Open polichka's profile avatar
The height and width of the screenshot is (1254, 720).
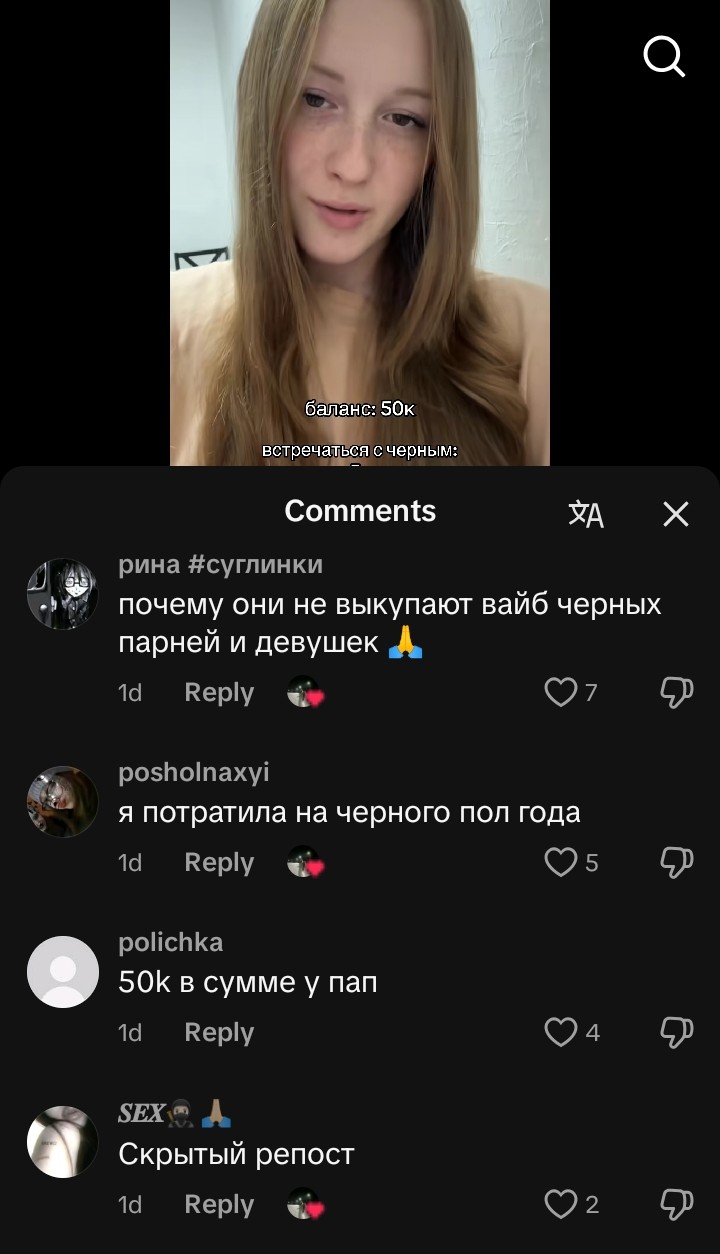pyautogui.click(x=62, y=972)
